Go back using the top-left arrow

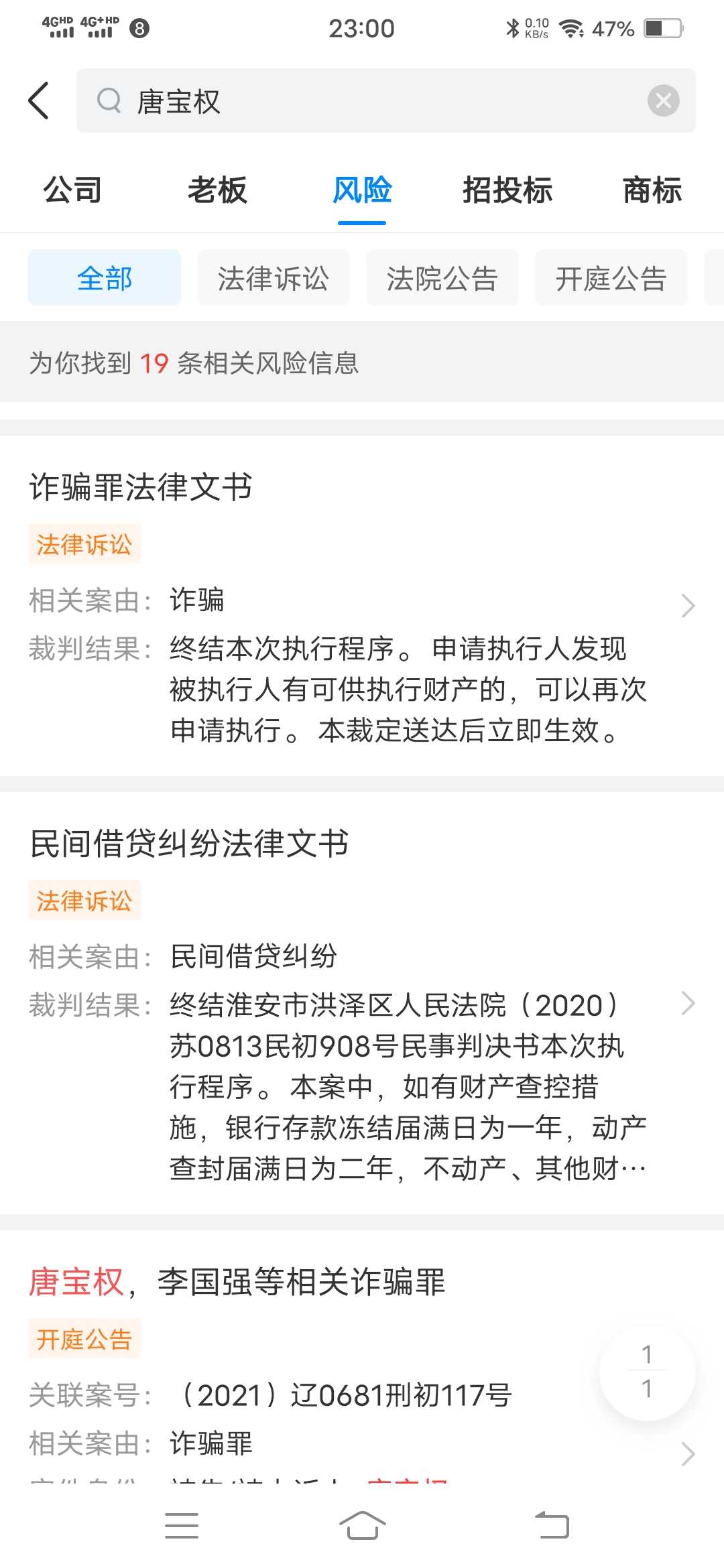click(x=39, y=101)
